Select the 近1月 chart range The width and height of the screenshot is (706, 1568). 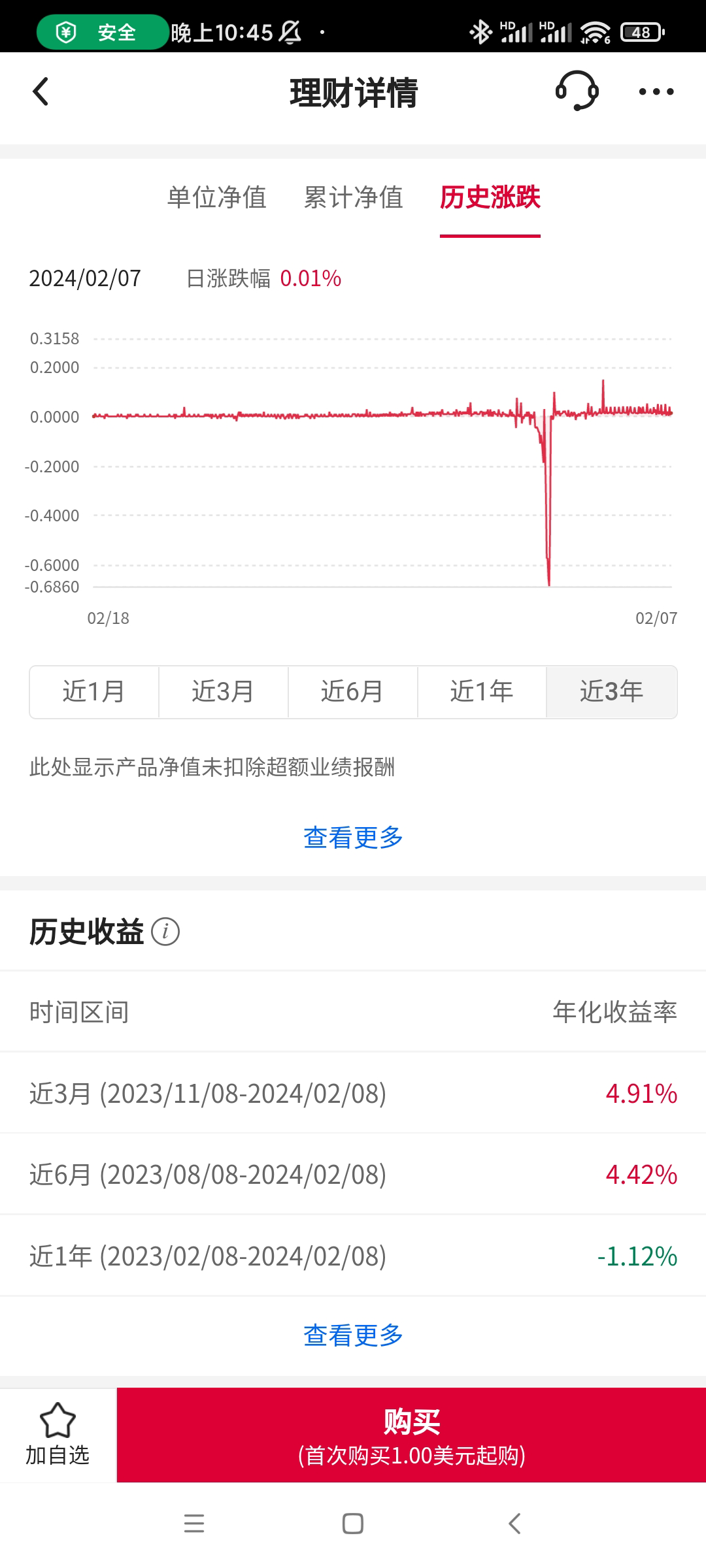coord(94,692)
